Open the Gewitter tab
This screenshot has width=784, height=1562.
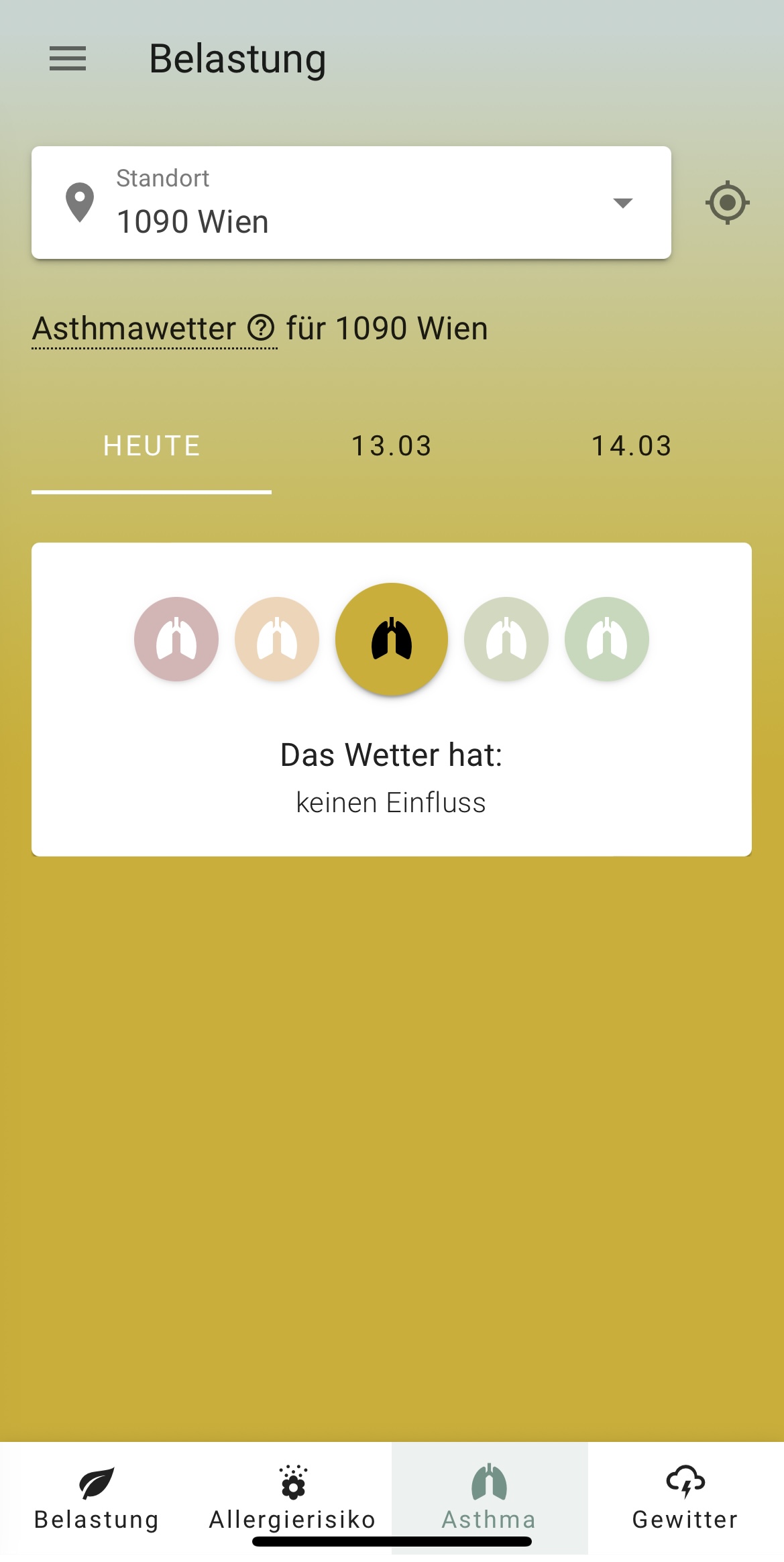(x=685, y=1498)
